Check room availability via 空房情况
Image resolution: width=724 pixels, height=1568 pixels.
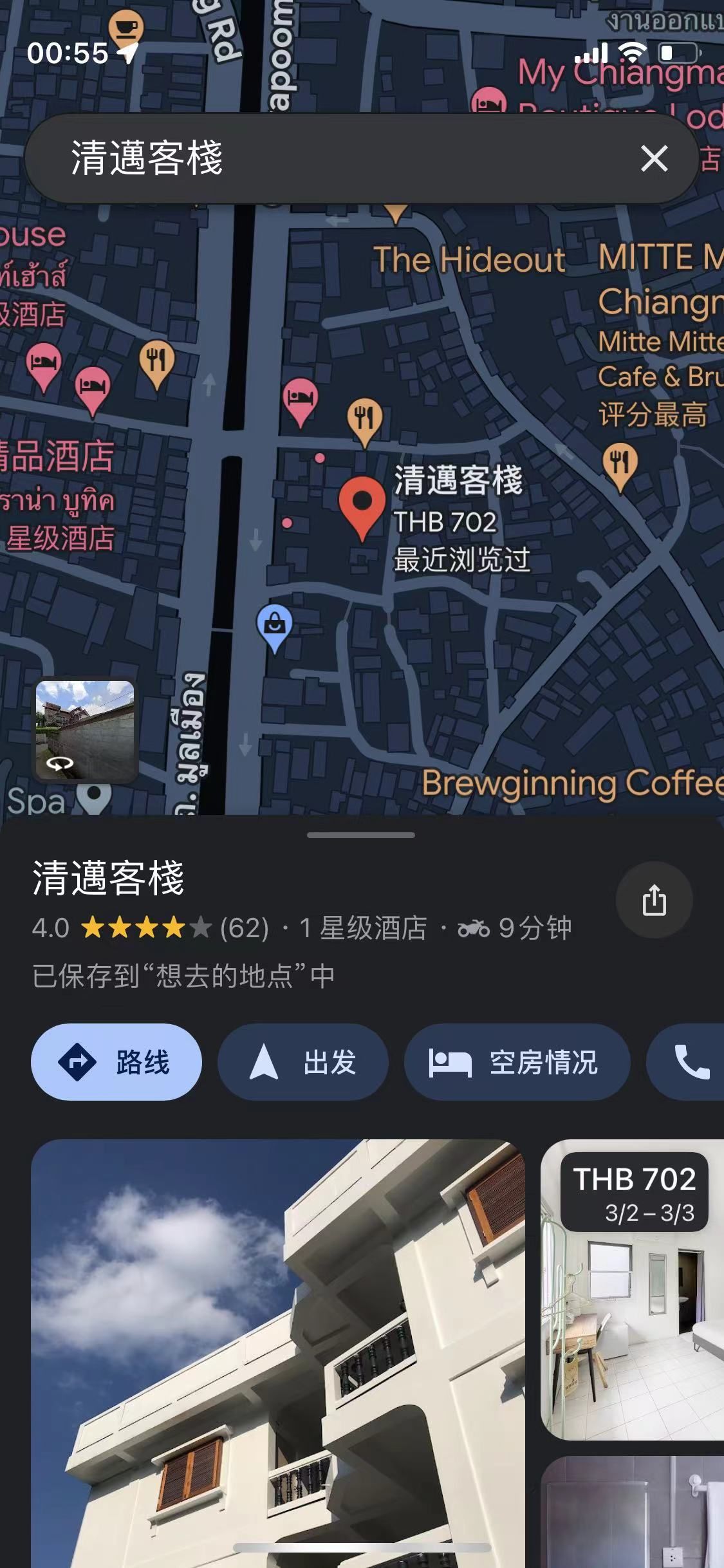tap(516, 1062)
